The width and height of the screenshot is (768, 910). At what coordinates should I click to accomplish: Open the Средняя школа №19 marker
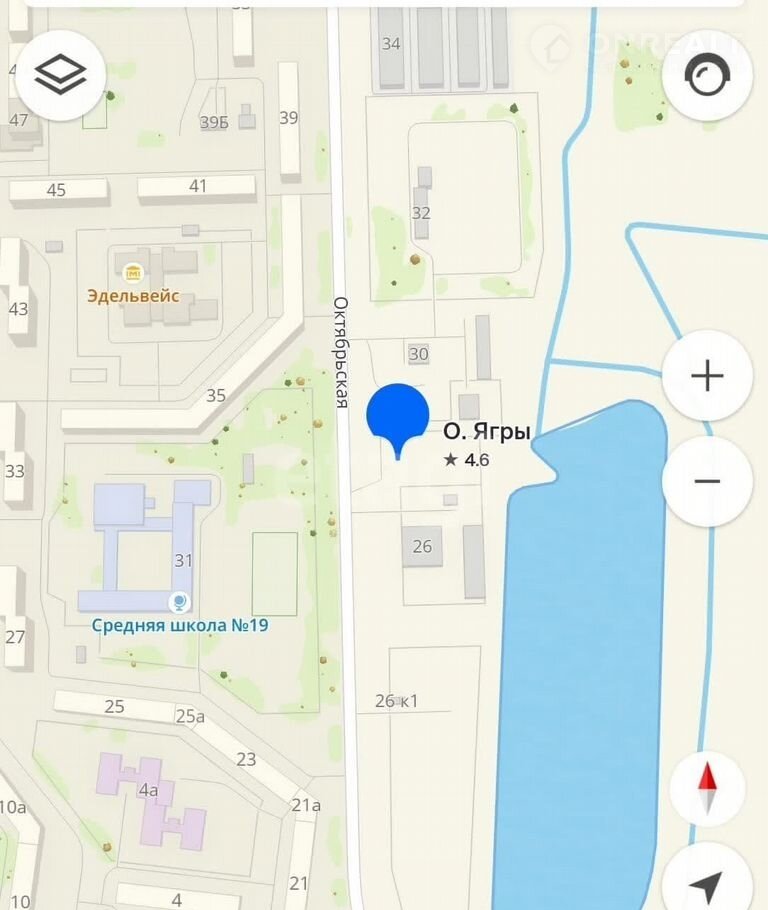(180, 602)
